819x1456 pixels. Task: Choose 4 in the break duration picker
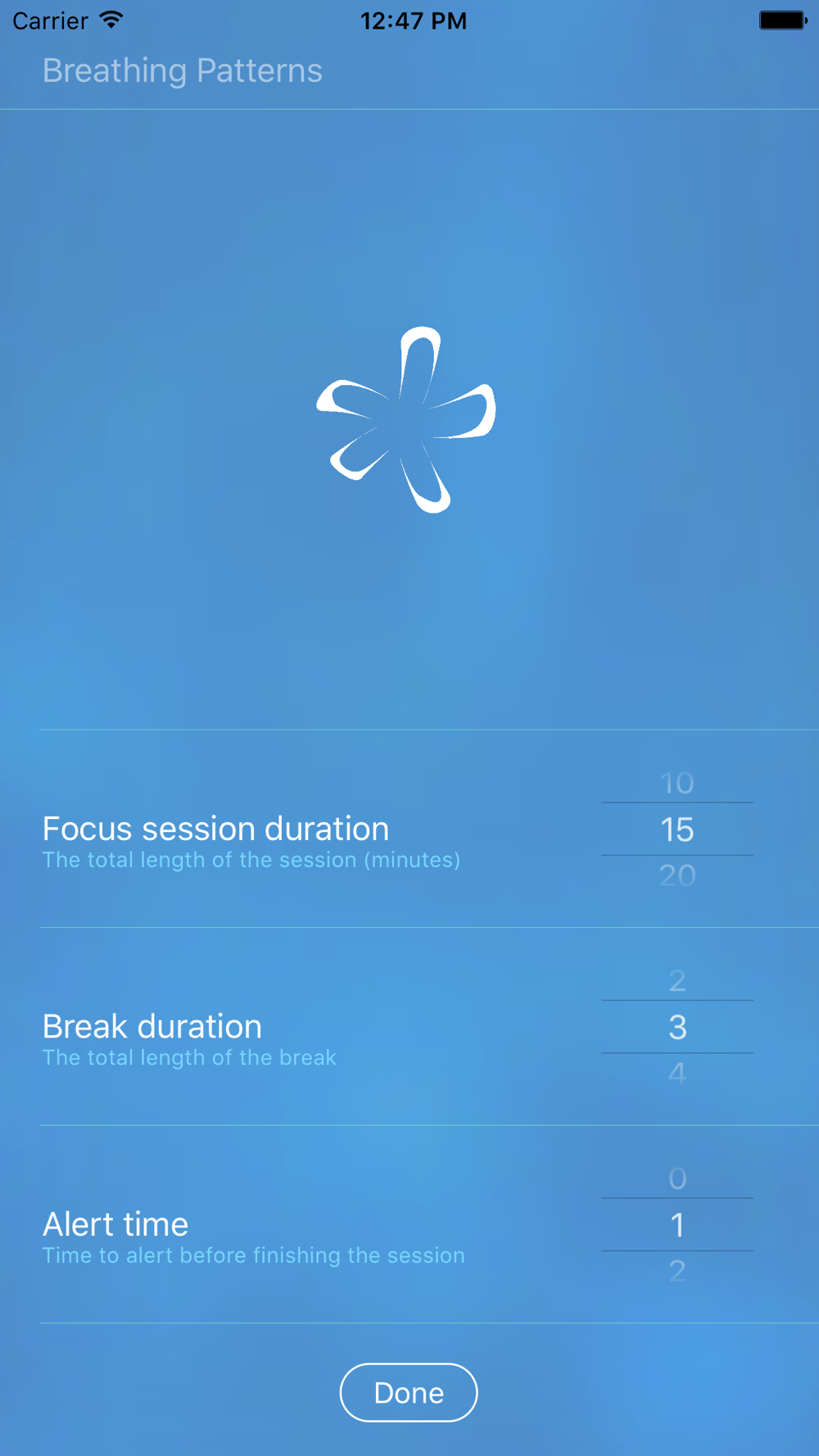pos(677,1073)
